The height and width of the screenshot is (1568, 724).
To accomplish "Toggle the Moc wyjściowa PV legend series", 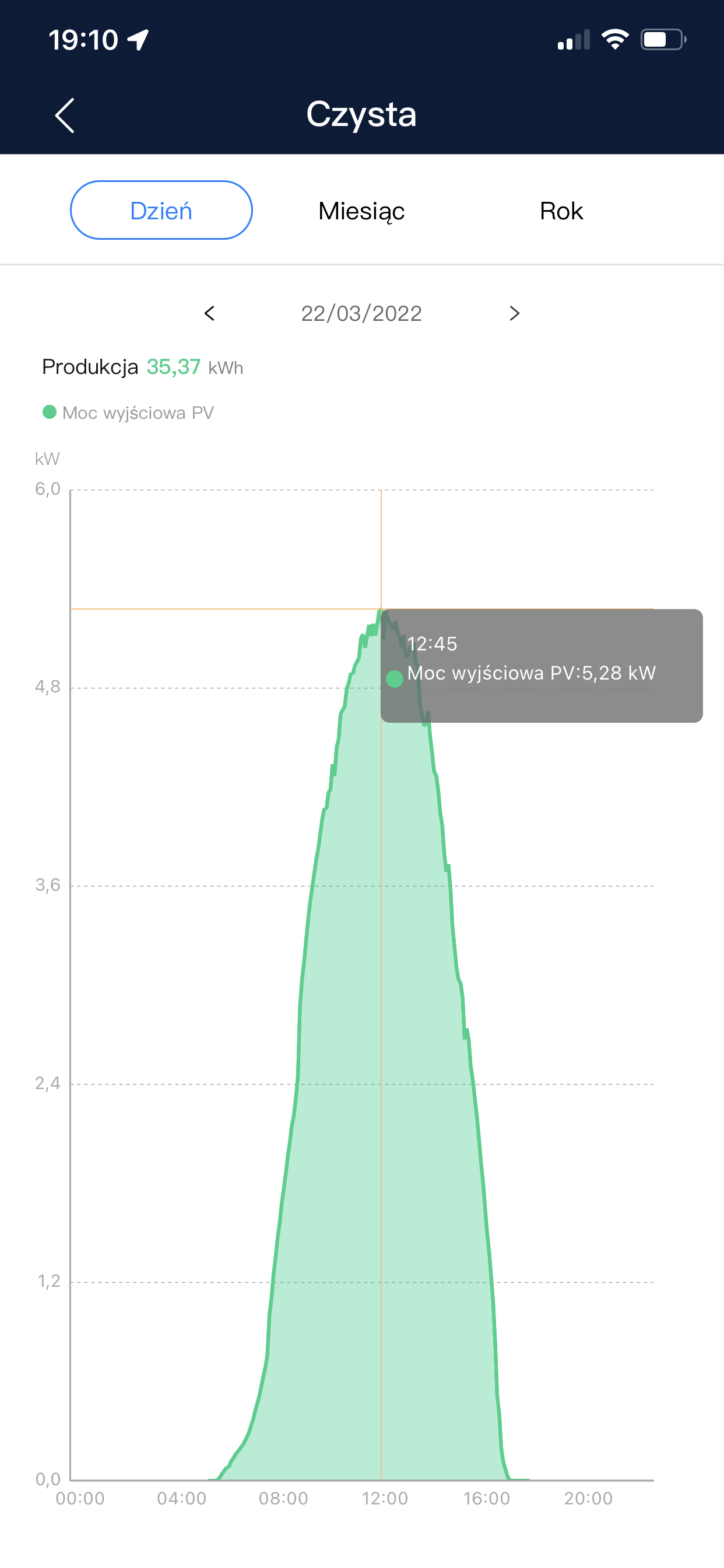I will point(128,412).
